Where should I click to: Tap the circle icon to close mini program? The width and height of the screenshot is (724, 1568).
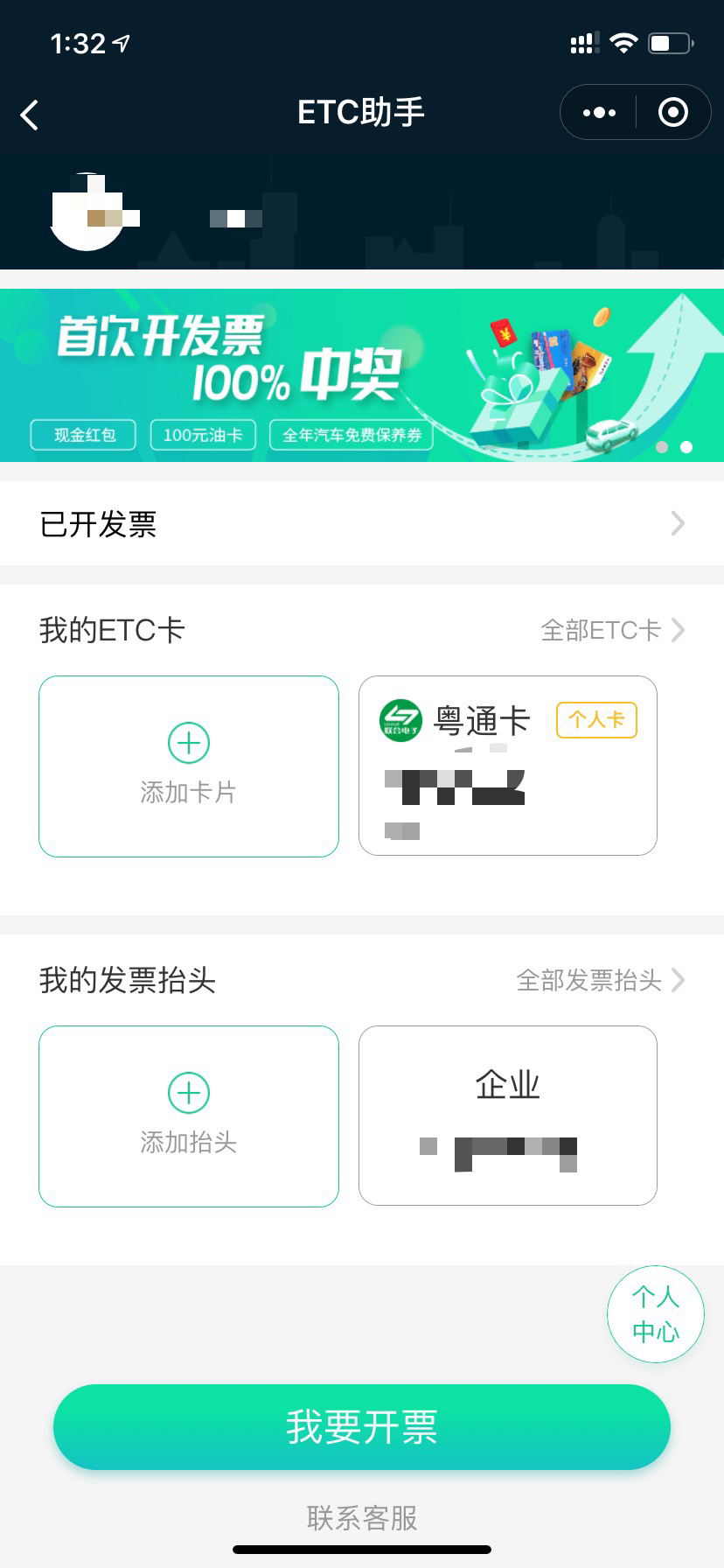672,112
